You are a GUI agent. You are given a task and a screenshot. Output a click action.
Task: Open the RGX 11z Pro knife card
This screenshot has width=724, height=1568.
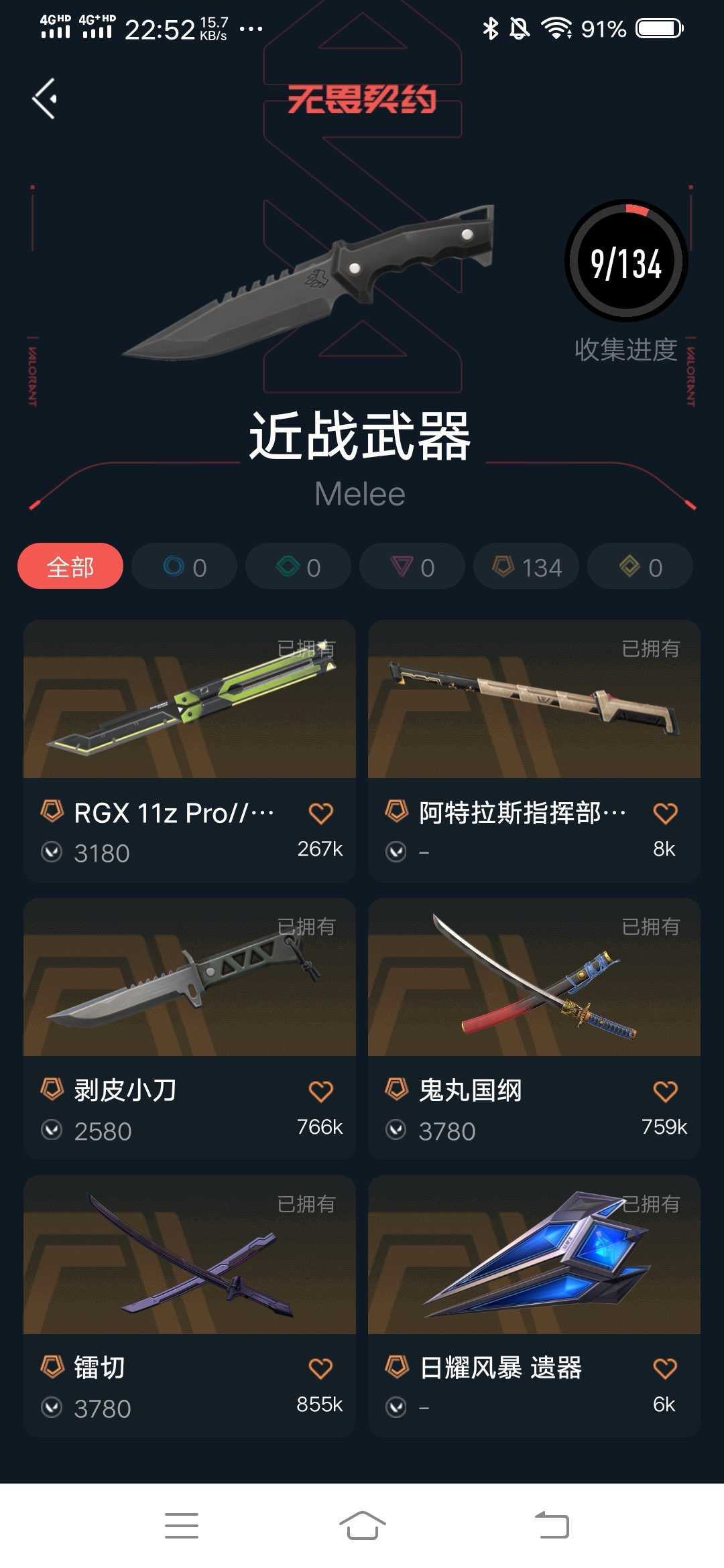[190, 700]
